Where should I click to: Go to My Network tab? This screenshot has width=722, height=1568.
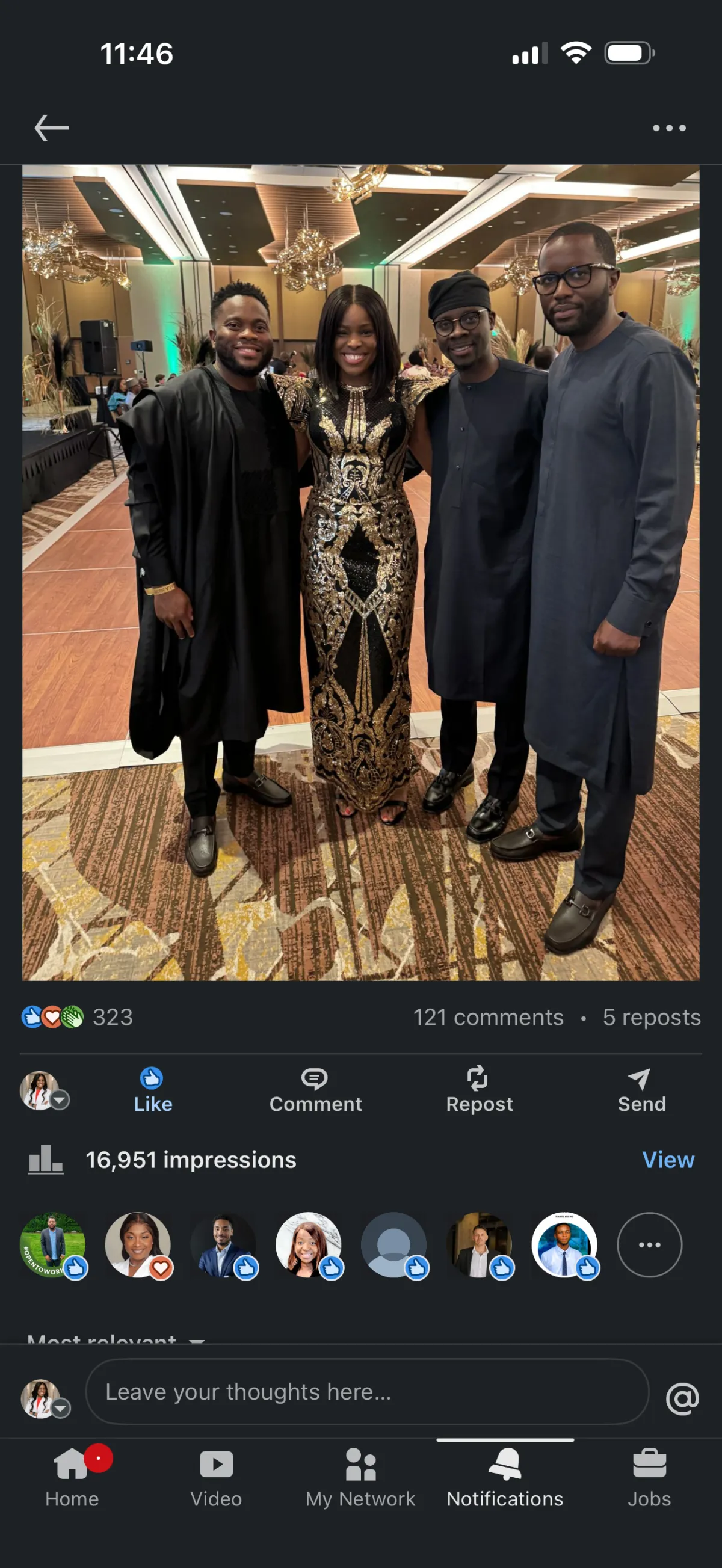360,1476
